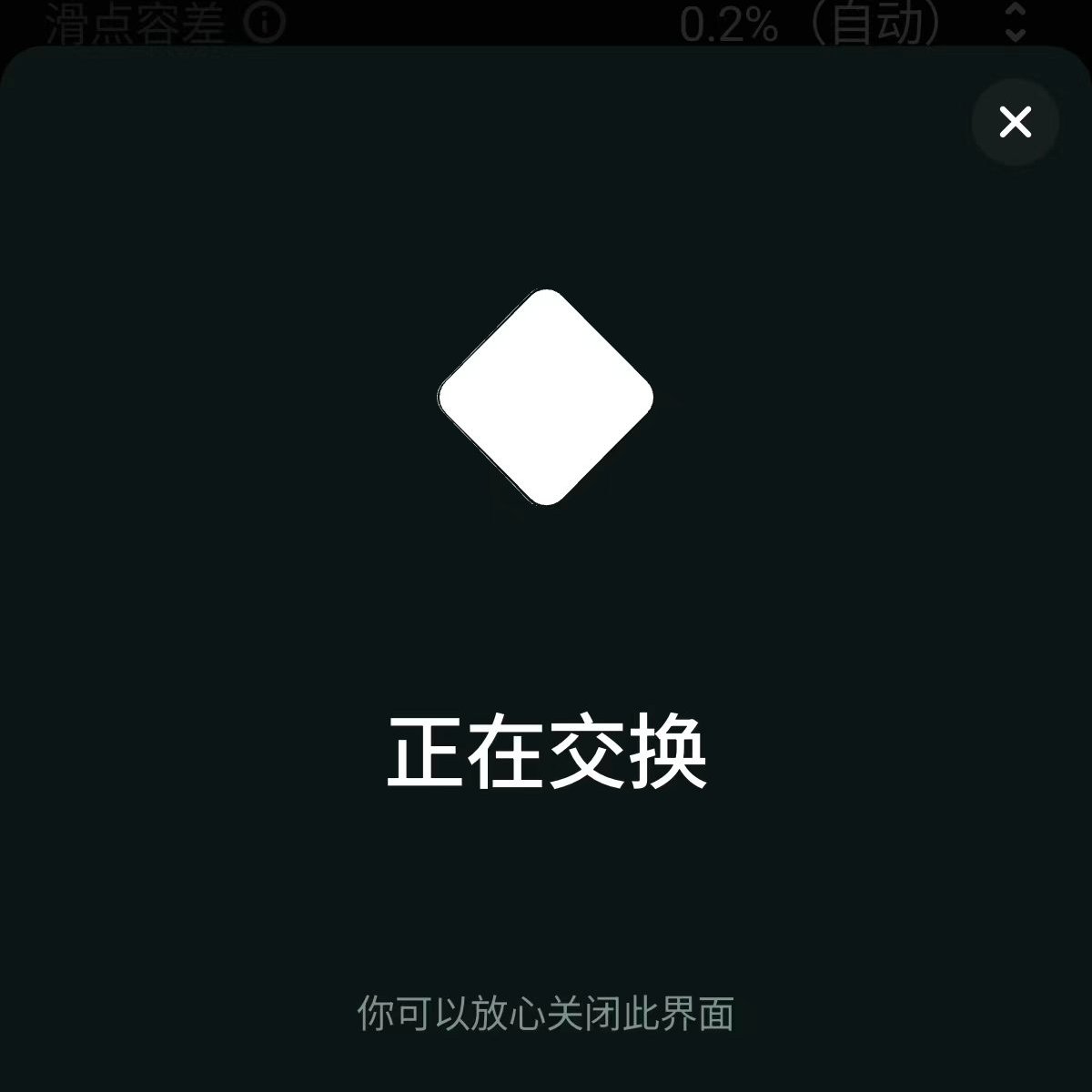The width and height of the screenshot is (1092, 1092).
Task: Close the 正在交换 swapping dialog
Action: click(1015, 121)
